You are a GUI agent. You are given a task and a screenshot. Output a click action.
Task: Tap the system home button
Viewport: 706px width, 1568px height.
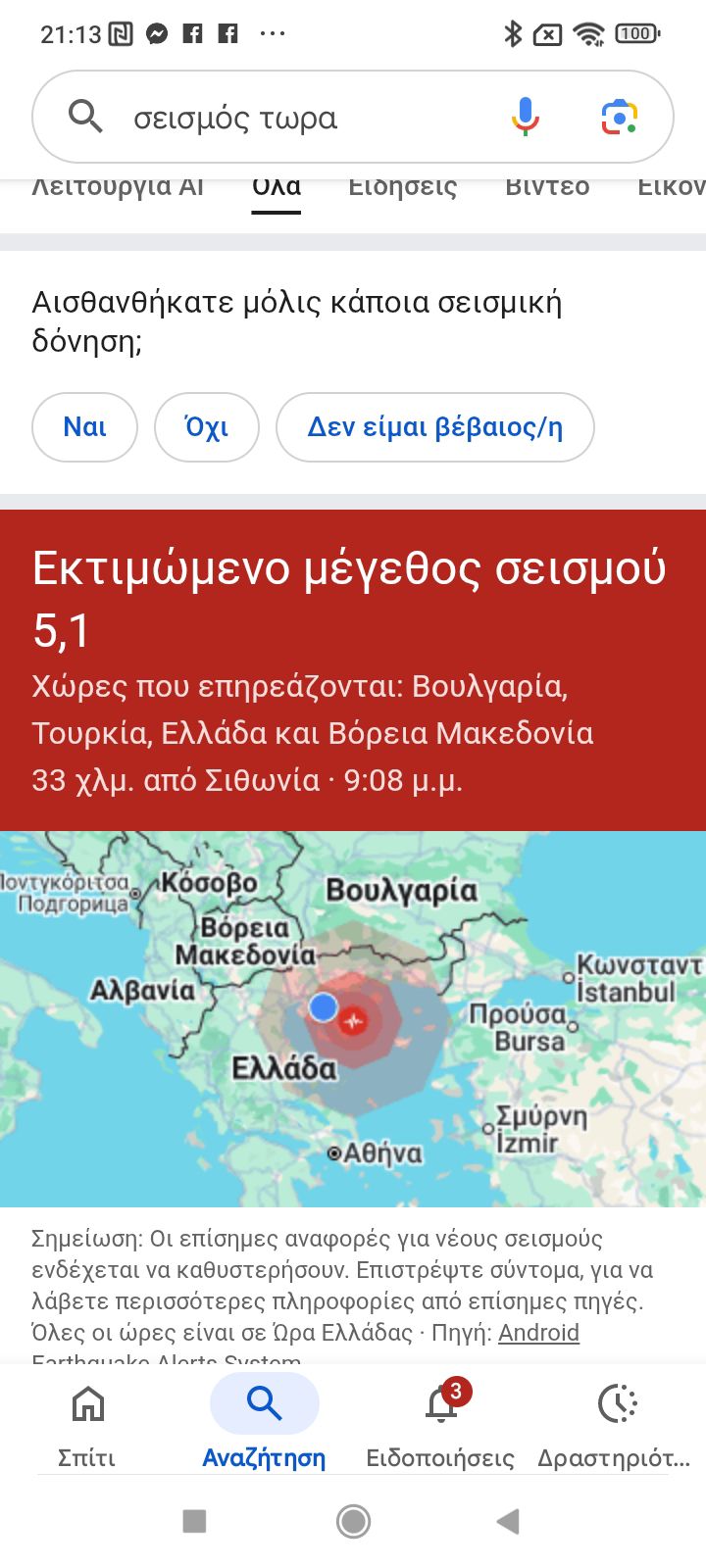[353, 1521]
